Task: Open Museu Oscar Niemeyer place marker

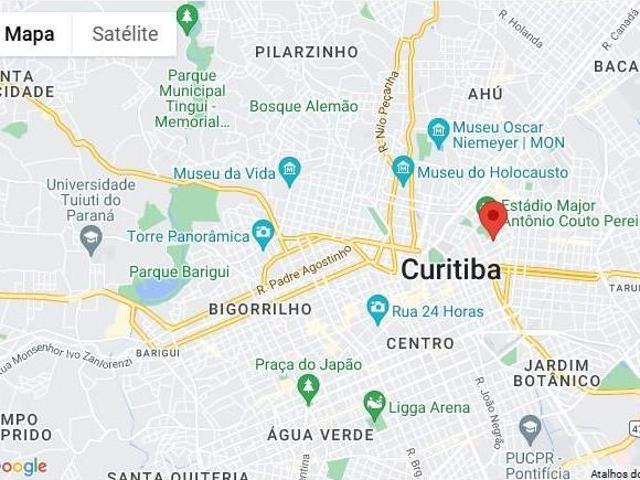Action: 437,129
